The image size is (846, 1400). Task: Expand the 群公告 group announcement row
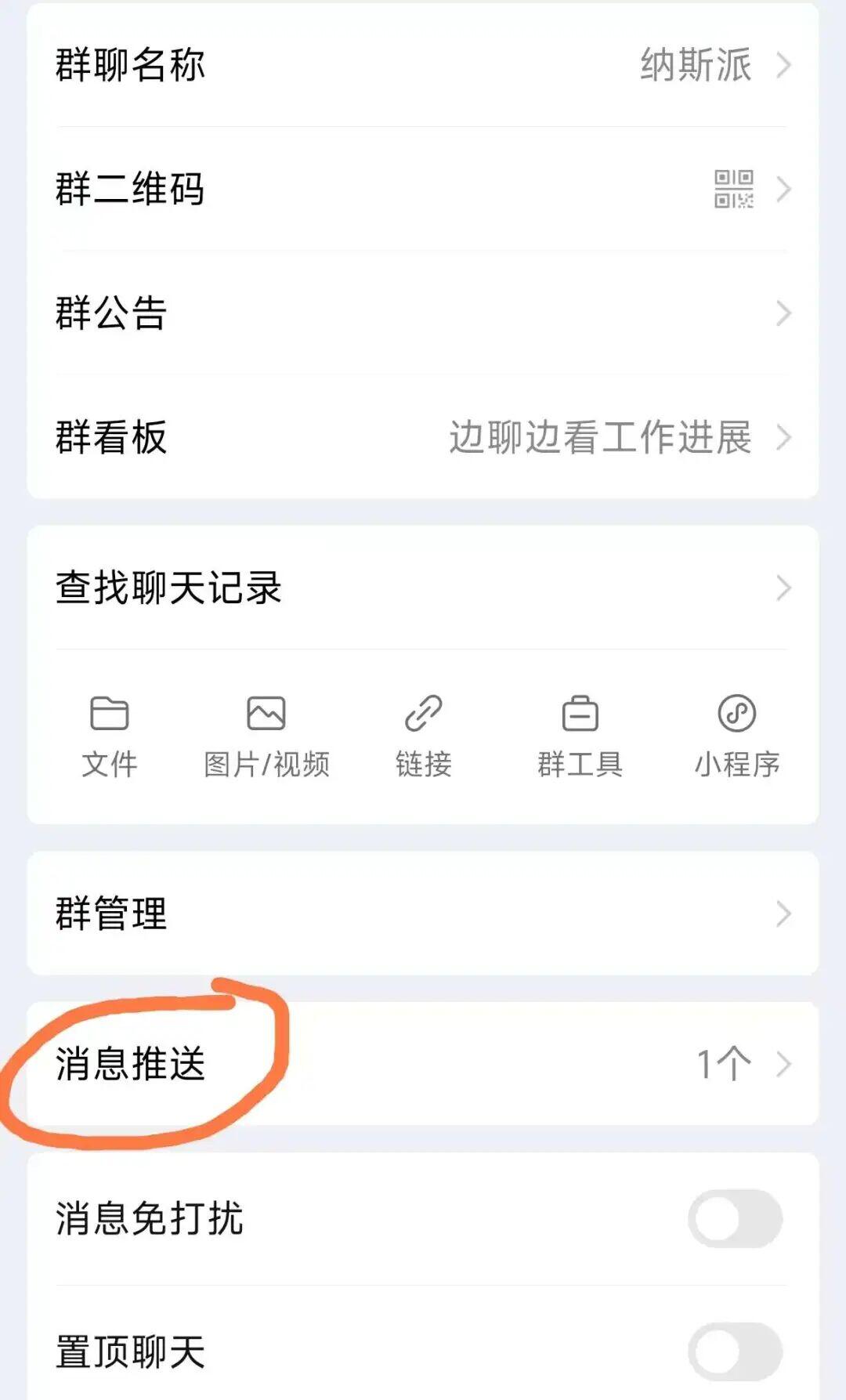tap(423, 313)
